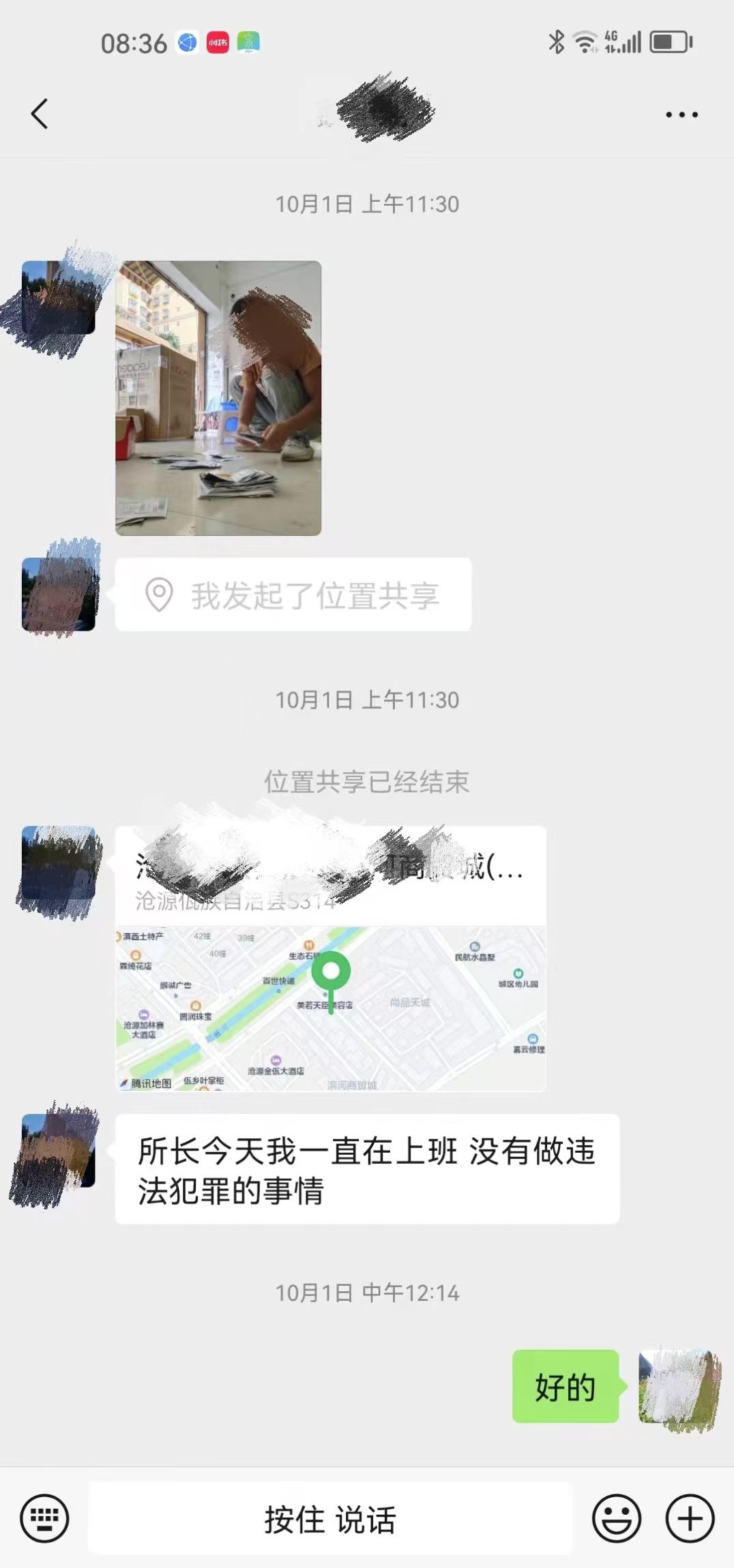734x1568 pixels.
Task: View the photo sent in chat
Action: pyautogui.click(x=218, y=398)
